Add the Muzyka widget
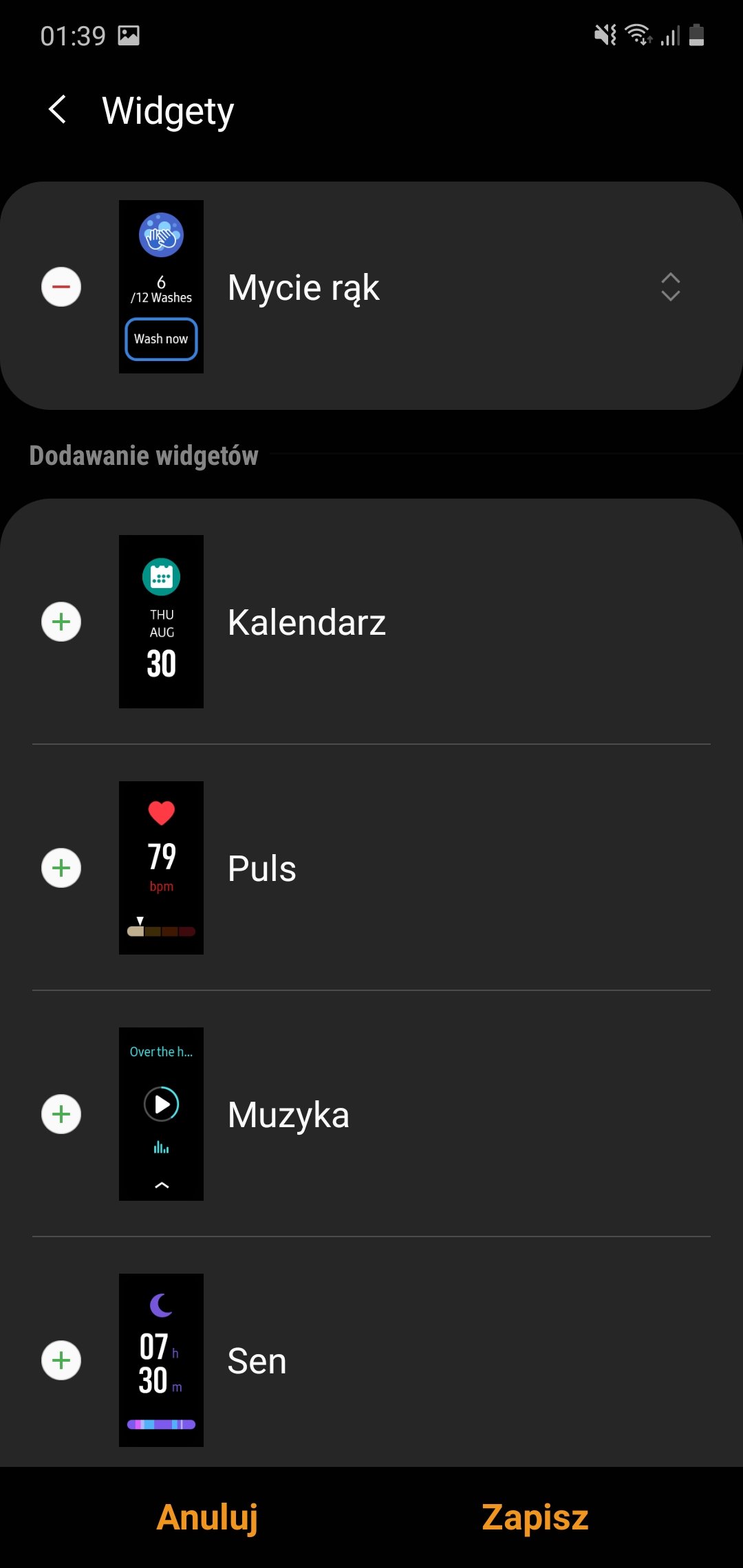 click(61, 1114)
